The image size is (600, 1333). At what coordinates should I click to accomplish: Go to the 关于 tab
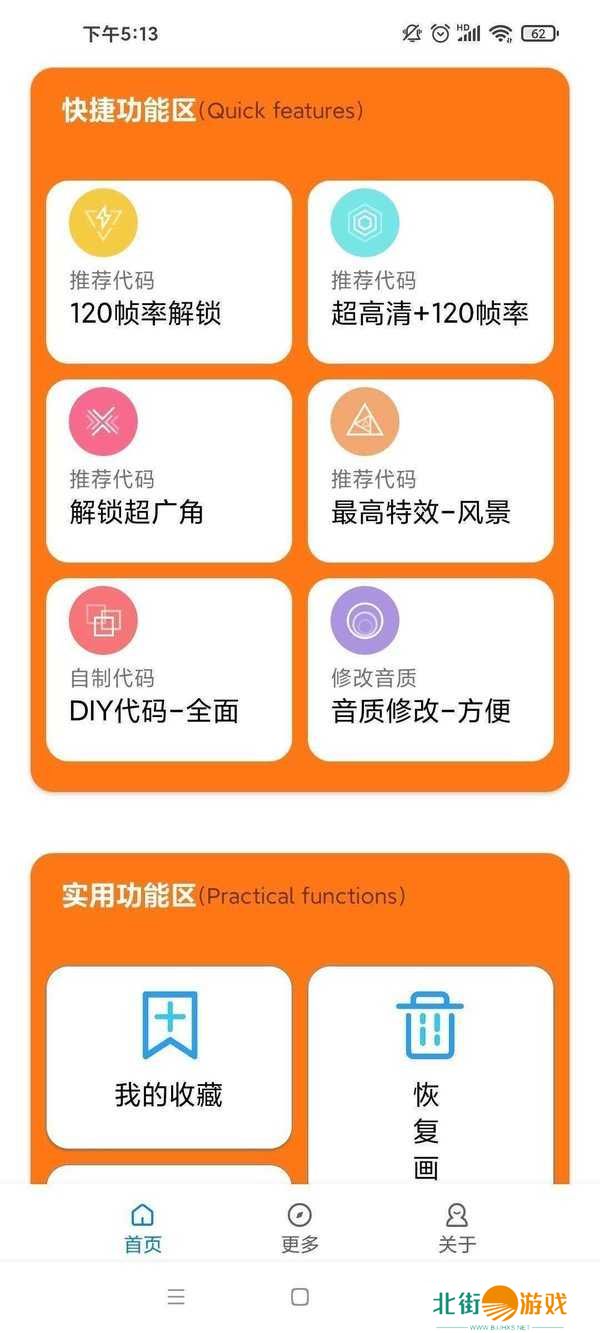pos(457,1228)
